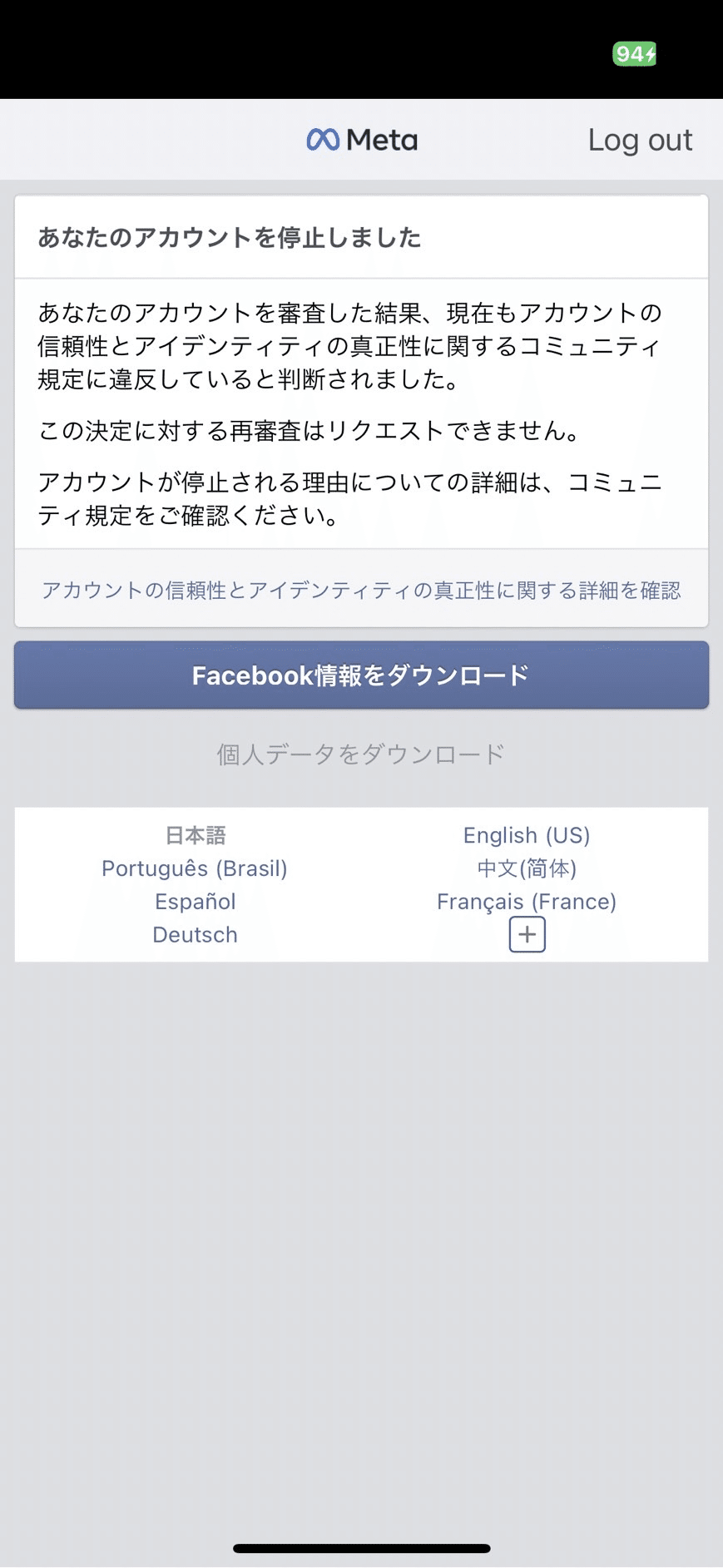The width and height of the screenshot is (723, 1568).
Task: Log out of the account
Action: point(641,139)
